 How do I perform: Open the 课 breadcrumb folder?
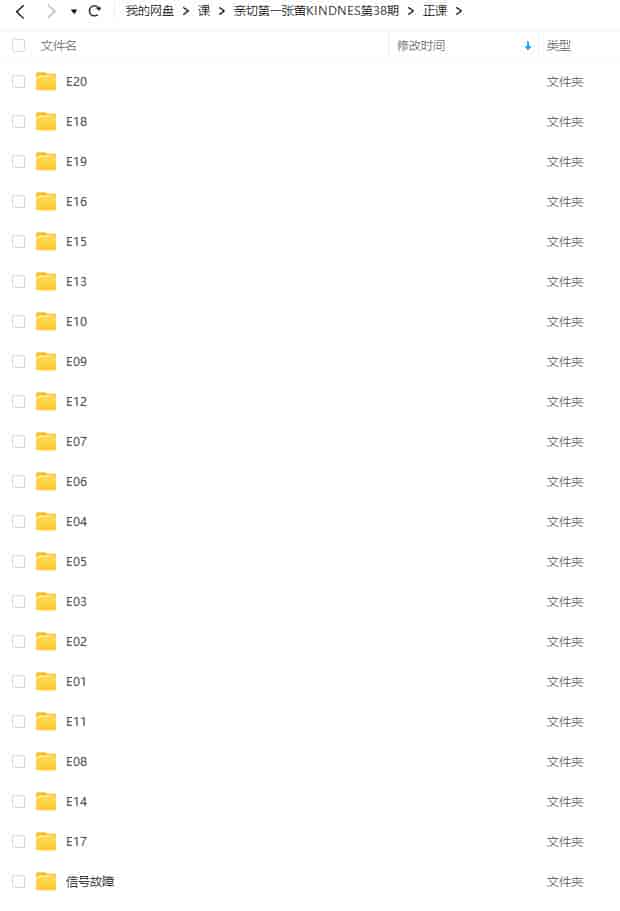pyautogui.click(x=204, y=11)
